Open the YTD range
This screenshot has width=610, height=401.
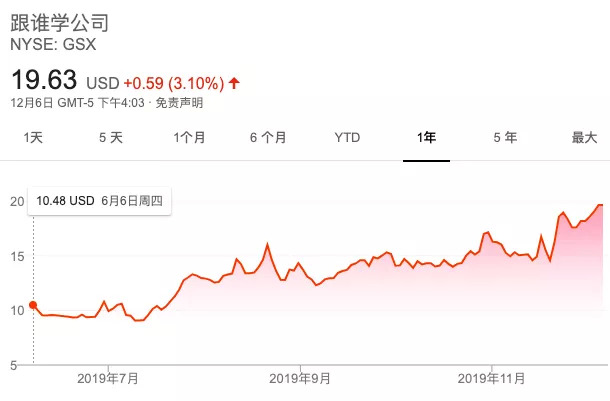347,137
